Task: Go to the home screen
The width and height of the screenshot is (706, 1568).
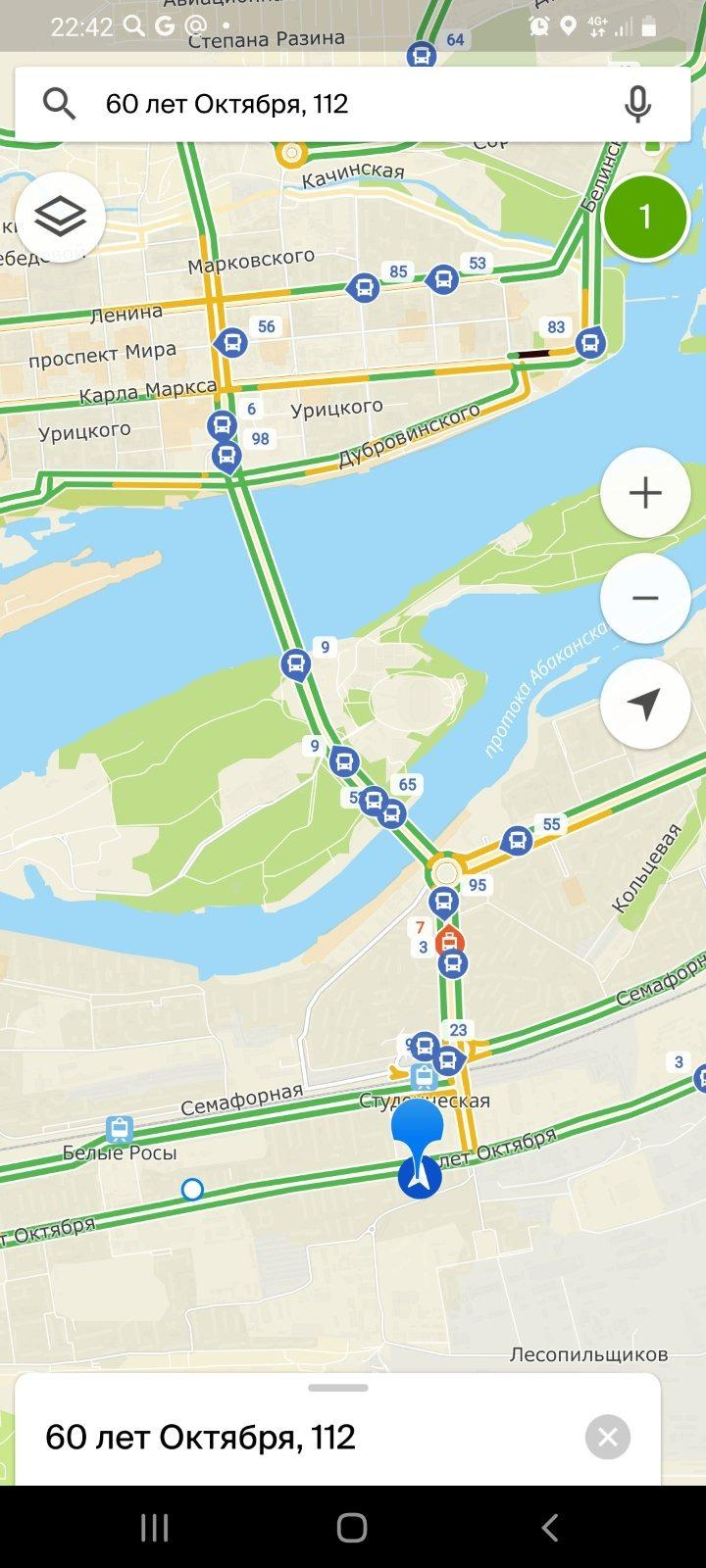Action: [352, 1527]
